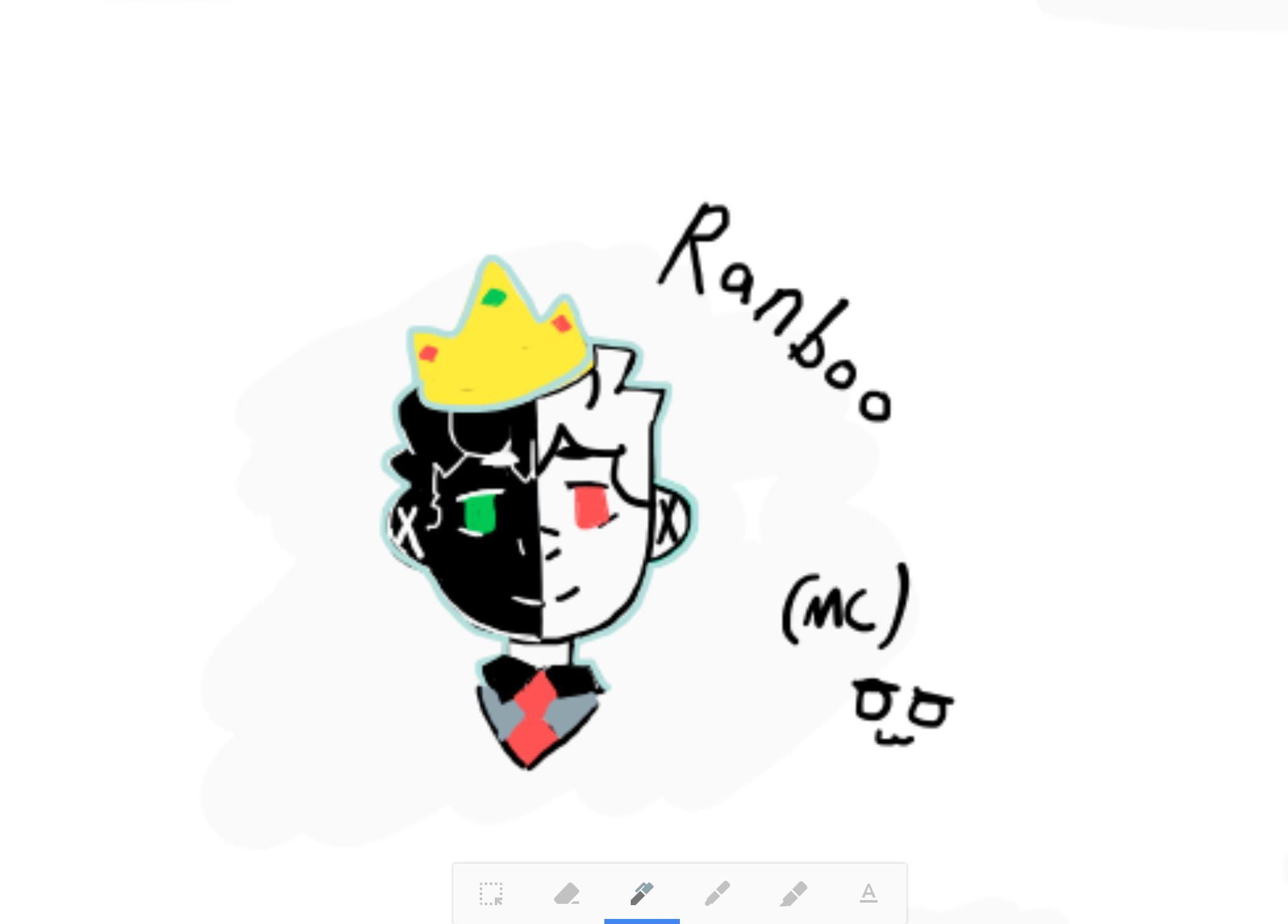This screenshot has height=924, width=1288.
Task: Select the pen tool
Action: pyautogui.click(x=642, y=893)
